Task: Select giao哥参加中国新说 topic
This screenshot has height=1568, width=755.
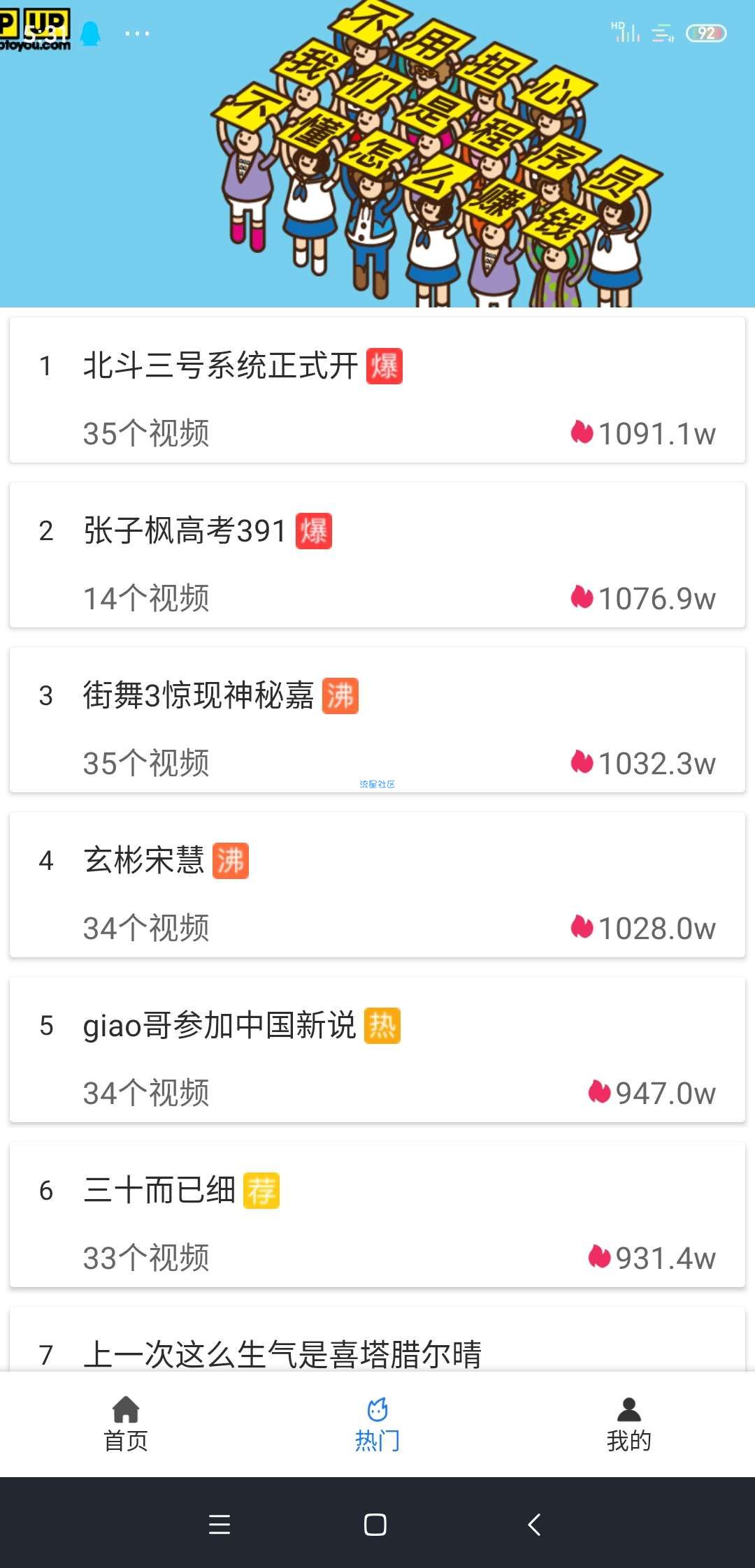Action: click(377, 1050)
